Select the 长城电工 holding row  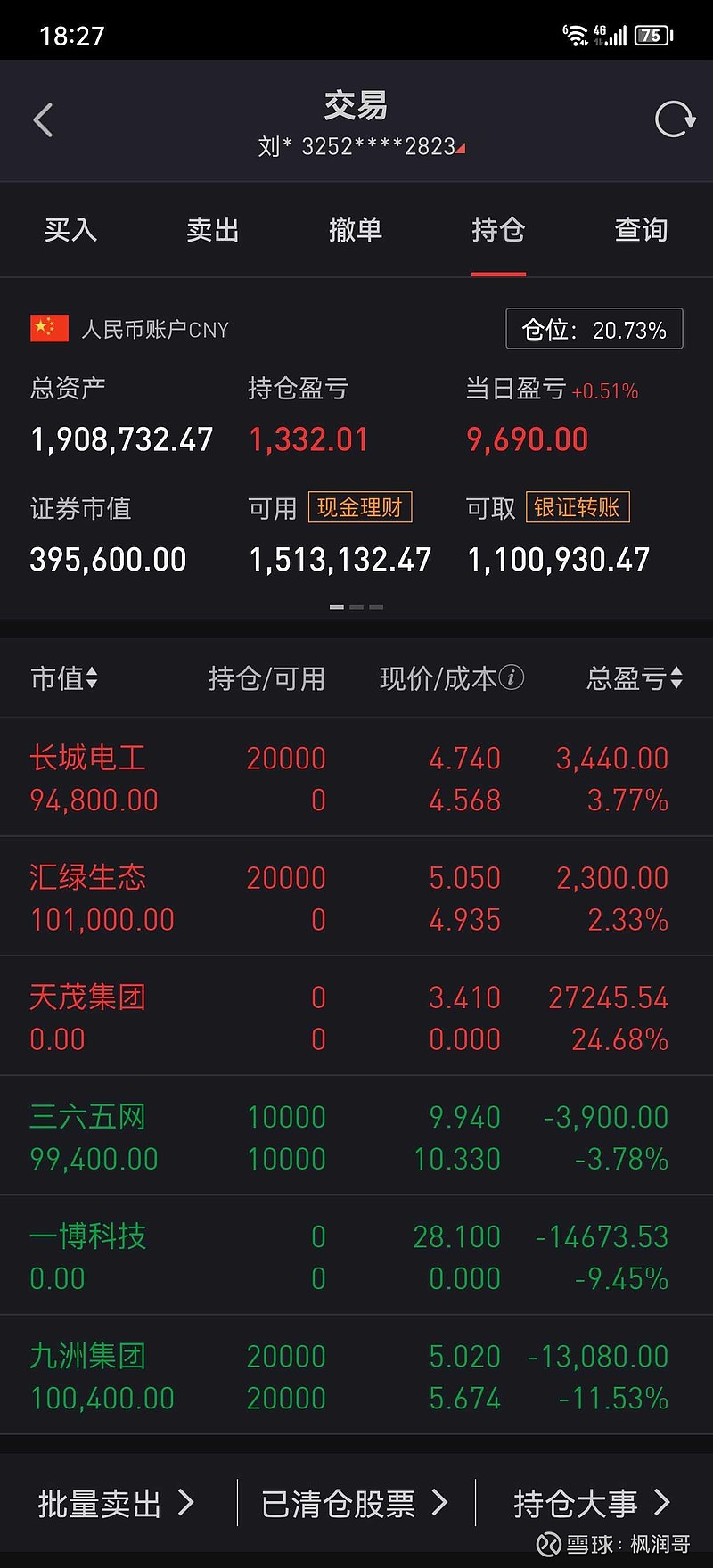[x=356, y=776]
